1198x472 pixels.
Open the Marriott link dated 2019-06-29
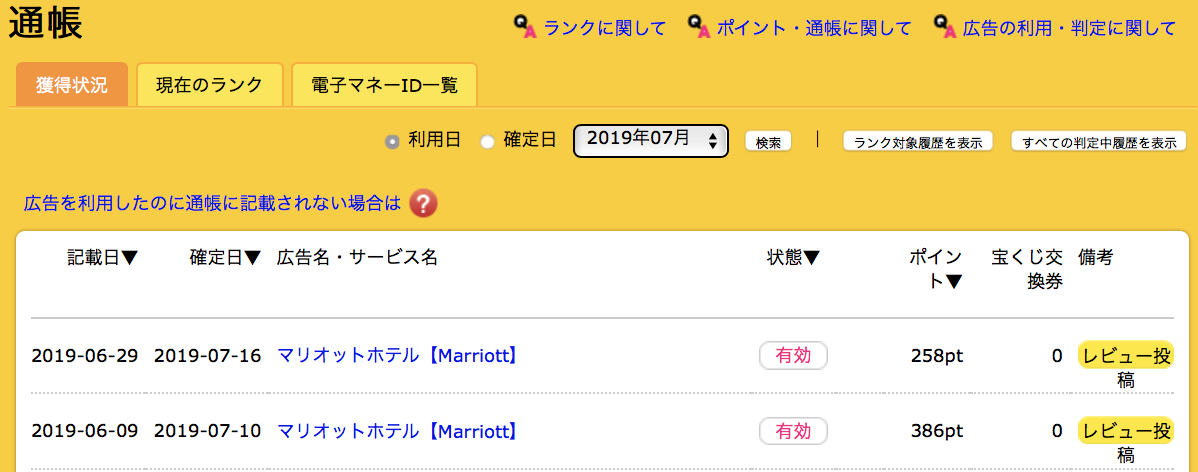pyautogui.click(x=397, y=355)
